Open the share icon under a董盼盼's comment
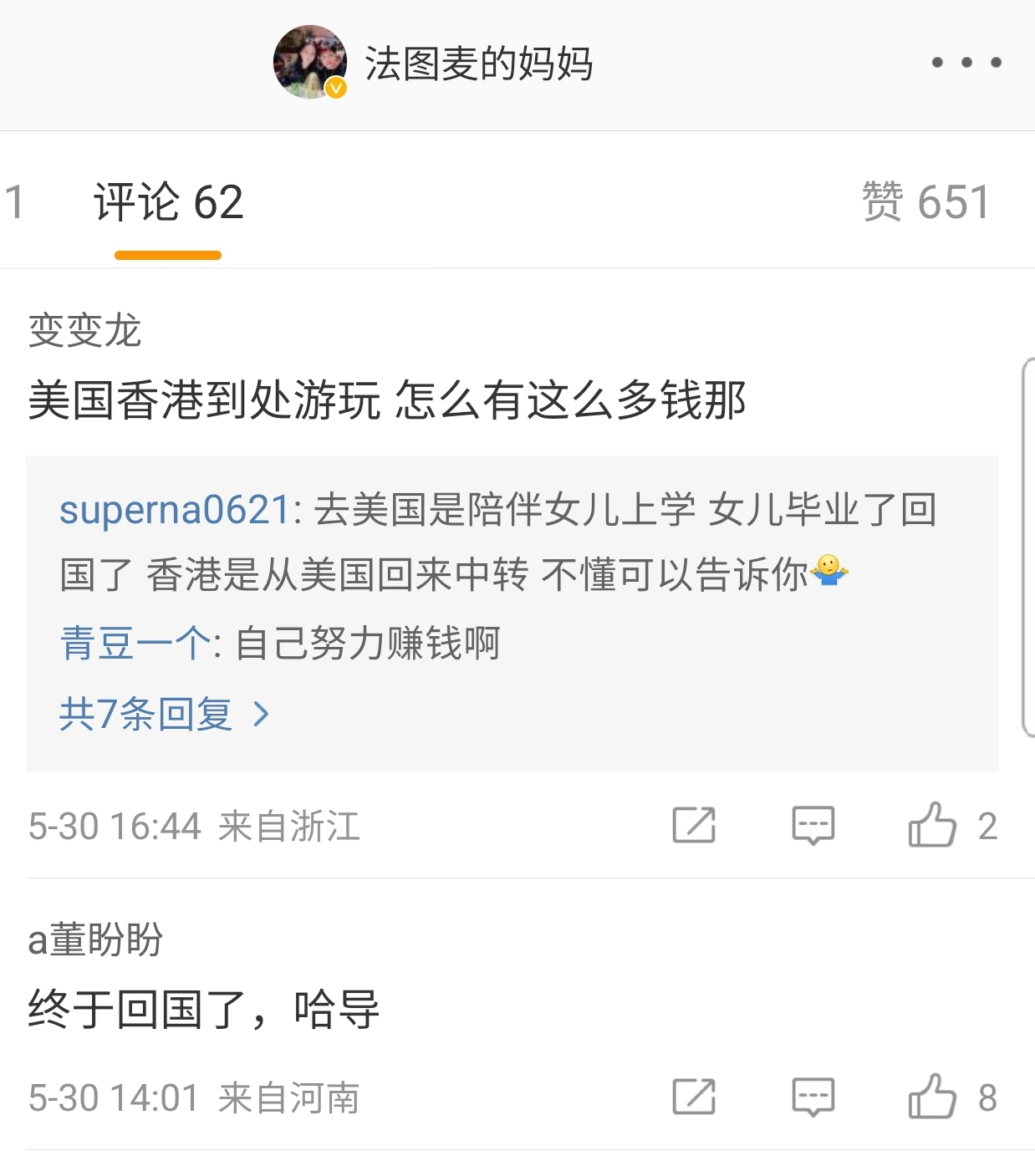This screenshot has width=1035, height=1176. coord(695,1095)
